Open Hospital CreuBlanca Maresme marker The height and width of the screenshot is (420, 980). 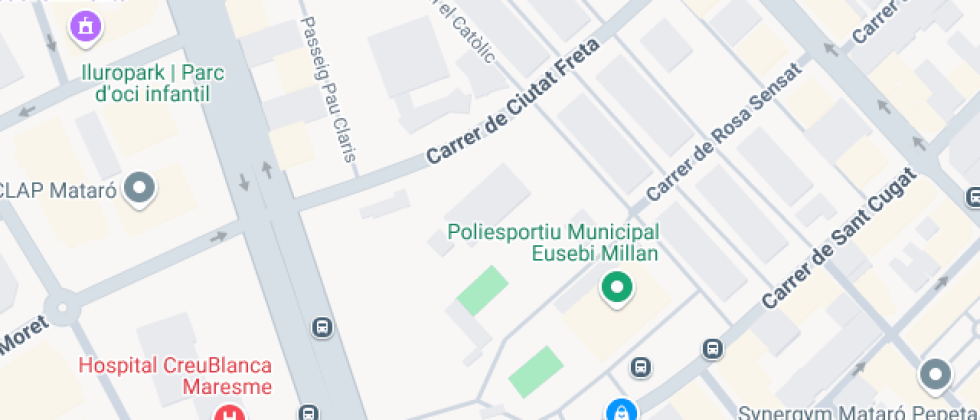(229, 412)
